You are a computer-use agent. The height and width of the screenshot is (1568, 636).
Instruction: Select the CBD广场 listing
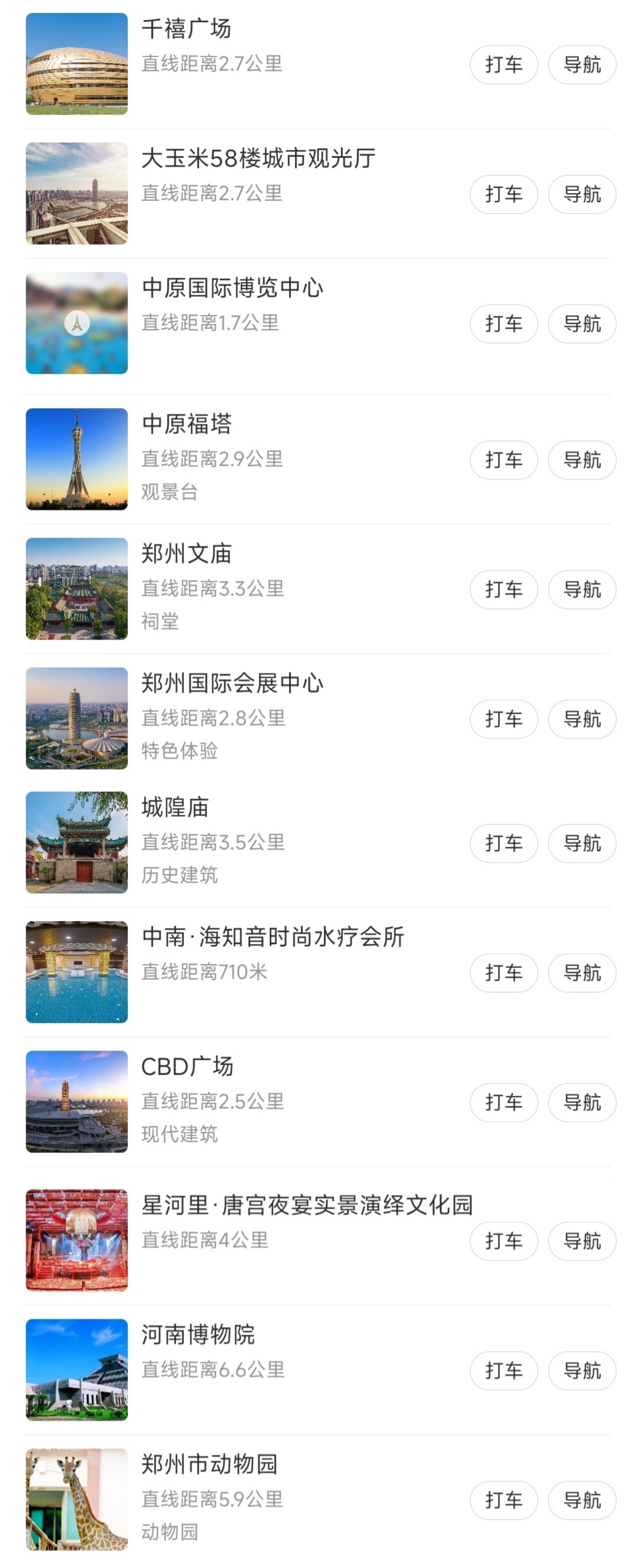pos(188,1067)
